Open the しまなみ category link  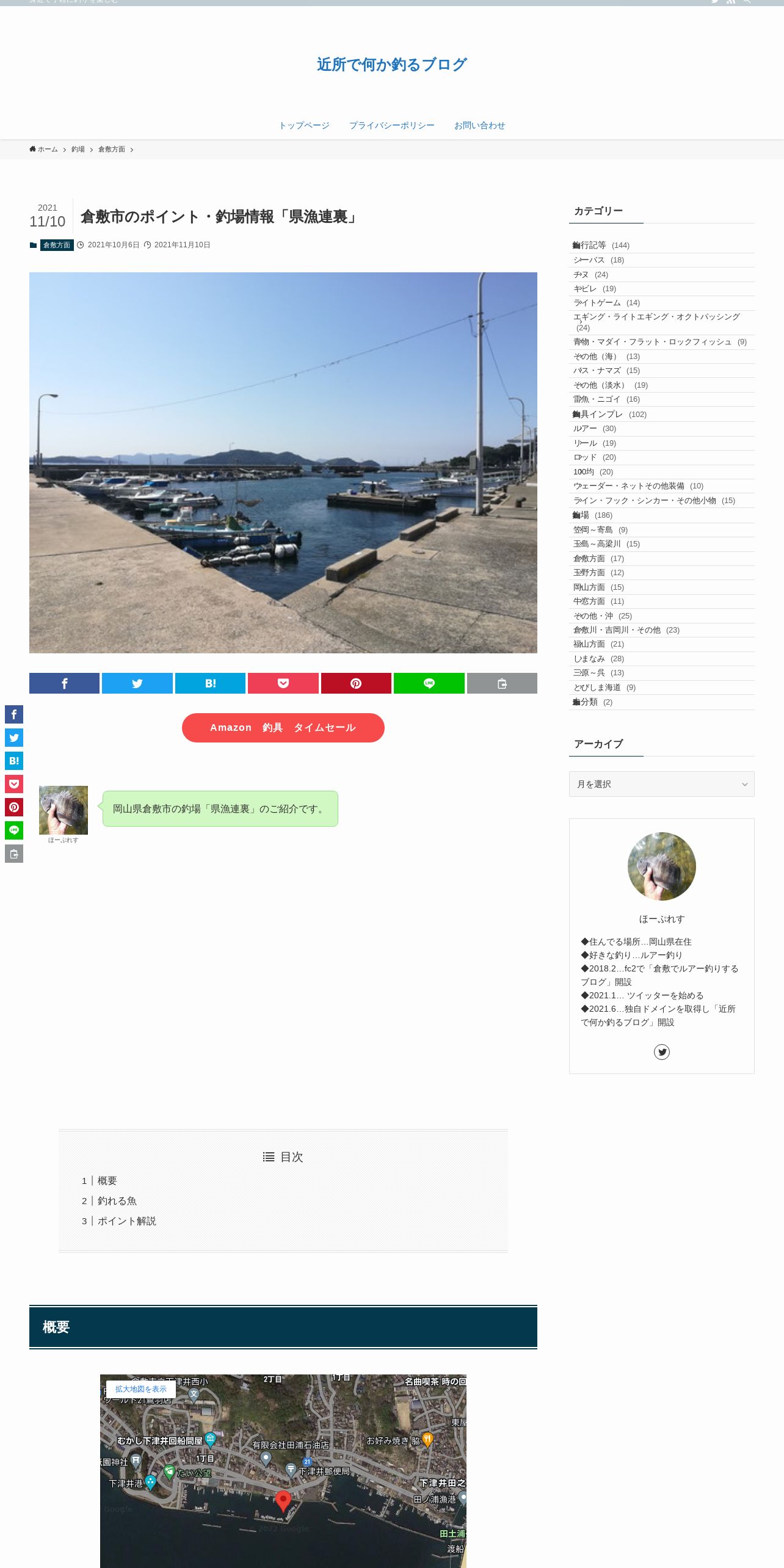[589, 658]
